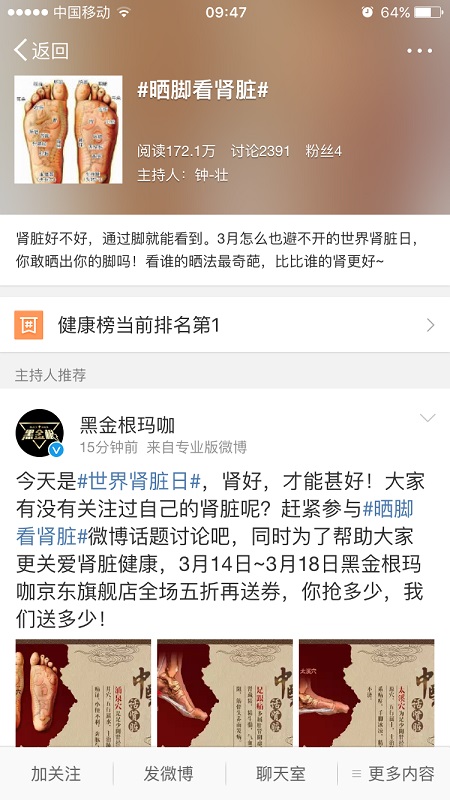This screenshot has height=800, width=450.
Task: Enter the 聊天室 chat room
Action: [x=281, y=773]
